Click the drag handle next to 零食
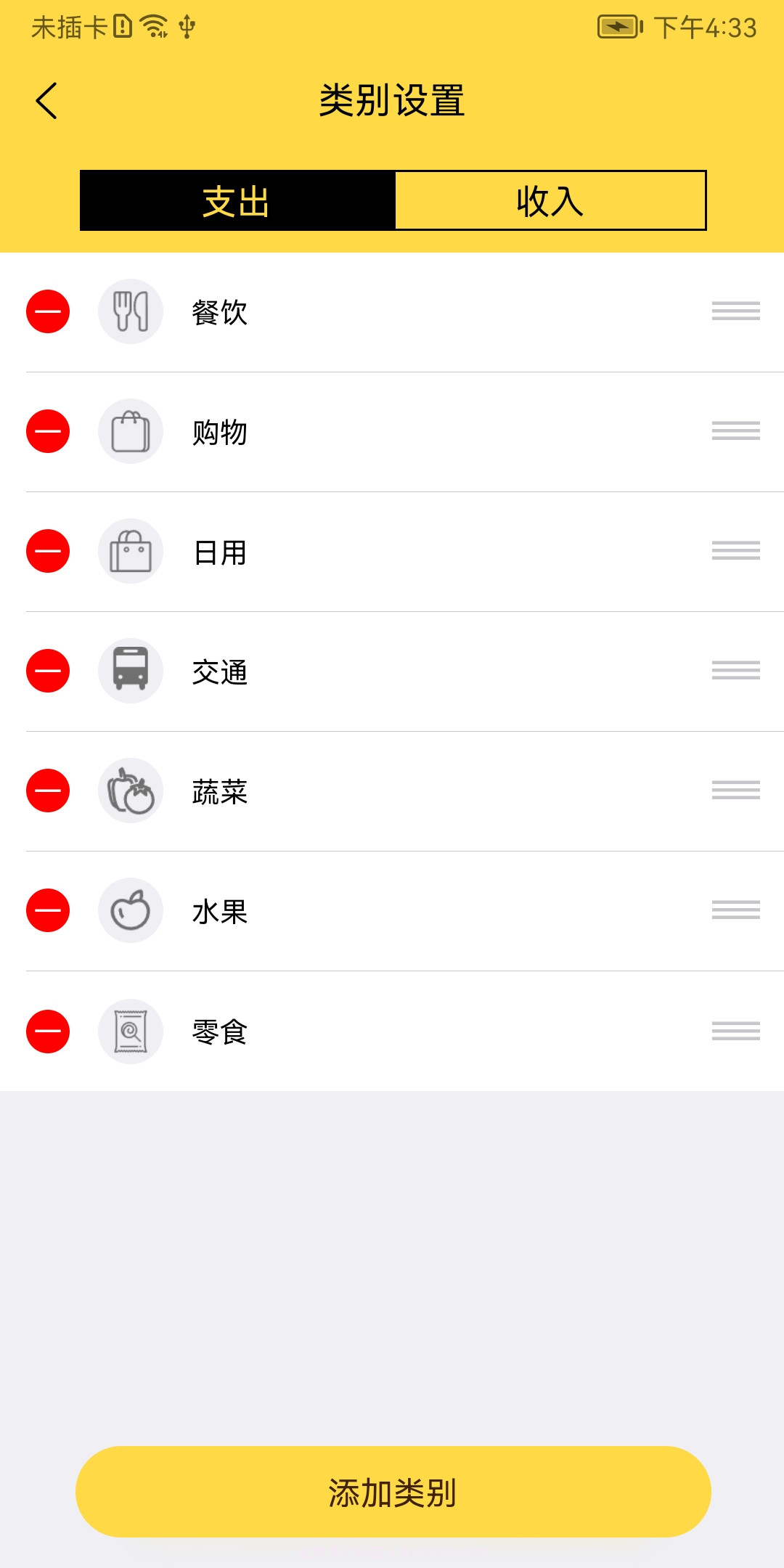The width and height of the screenshot is (784, 1568). click(735, 1031)
